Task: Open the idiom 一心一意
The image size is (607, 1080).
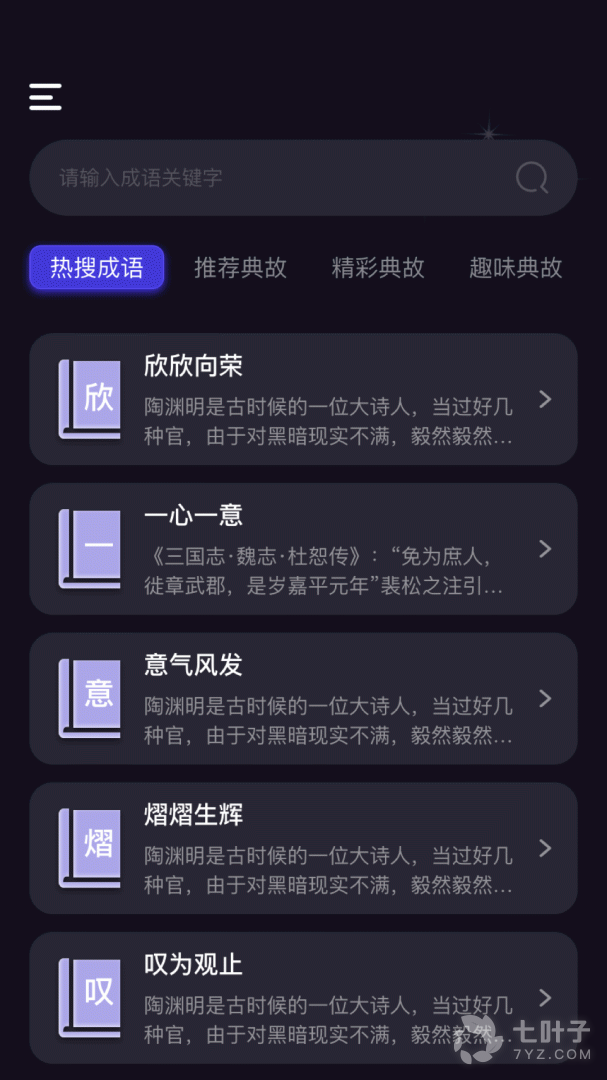Action: pos(303,549)
